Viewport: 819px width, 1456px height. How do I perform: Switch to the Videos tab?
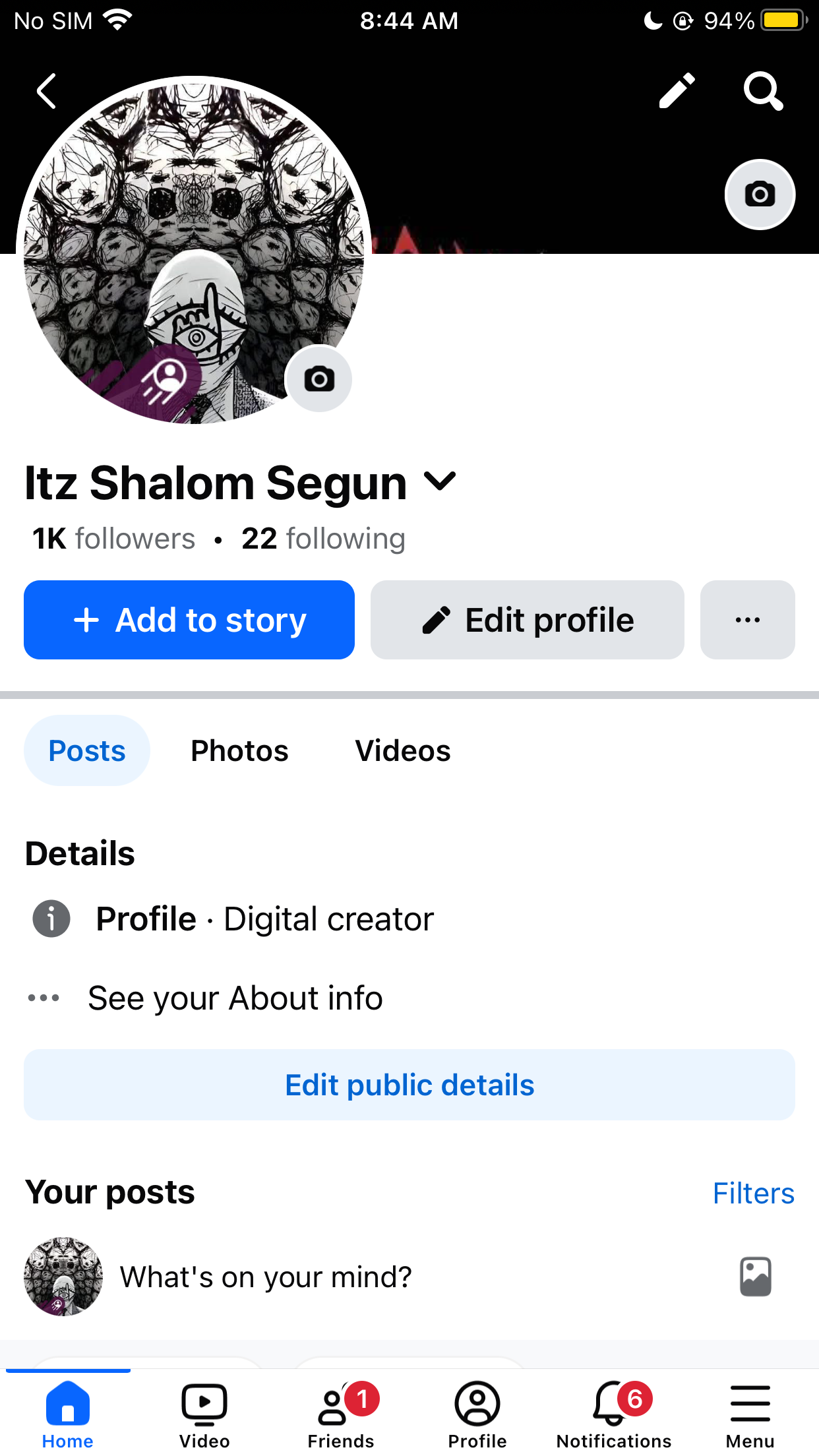click(403, 750)
